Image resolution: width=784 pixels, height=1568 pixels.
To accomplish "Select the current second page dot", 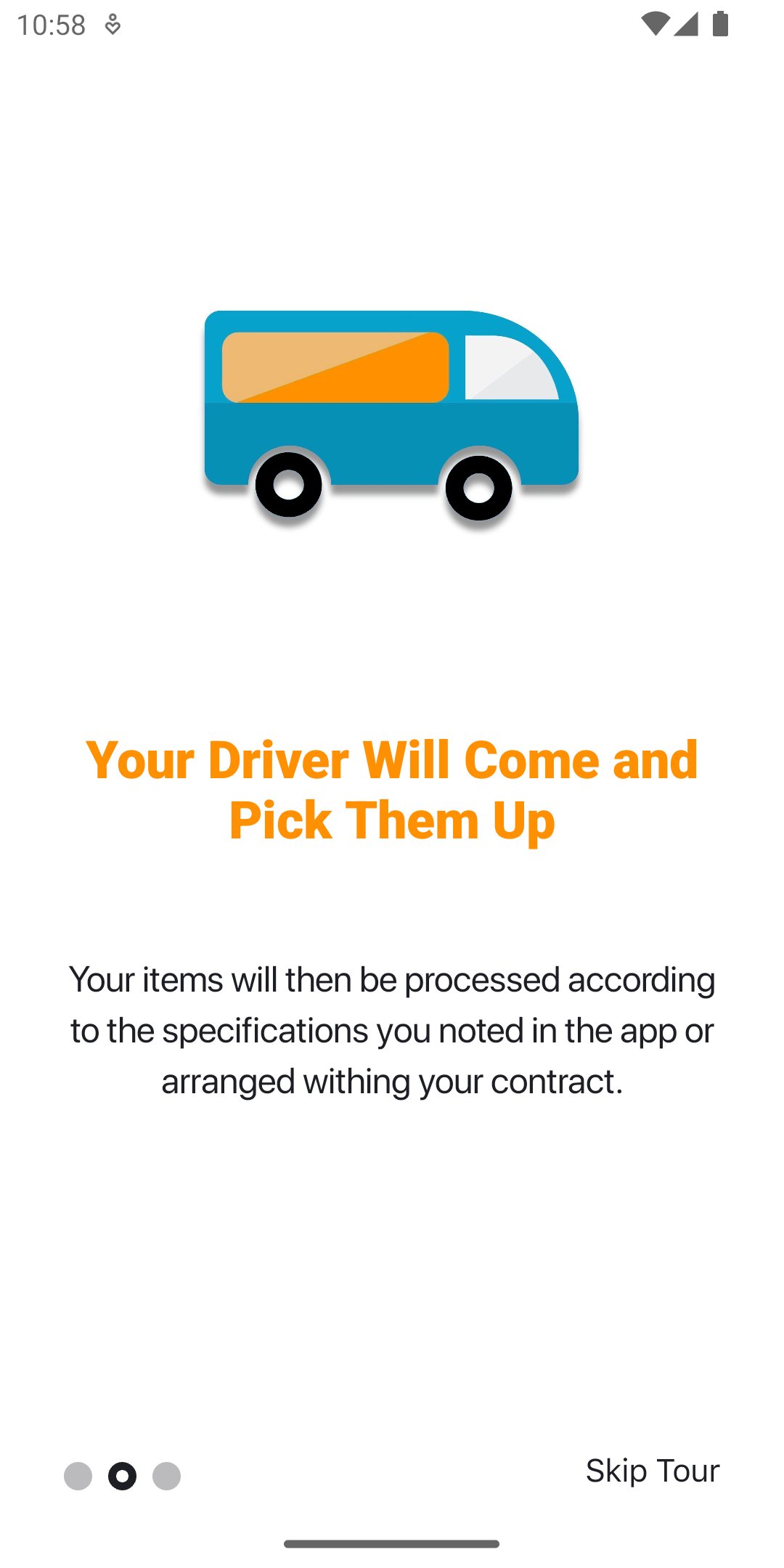I will pos(122,1476).
